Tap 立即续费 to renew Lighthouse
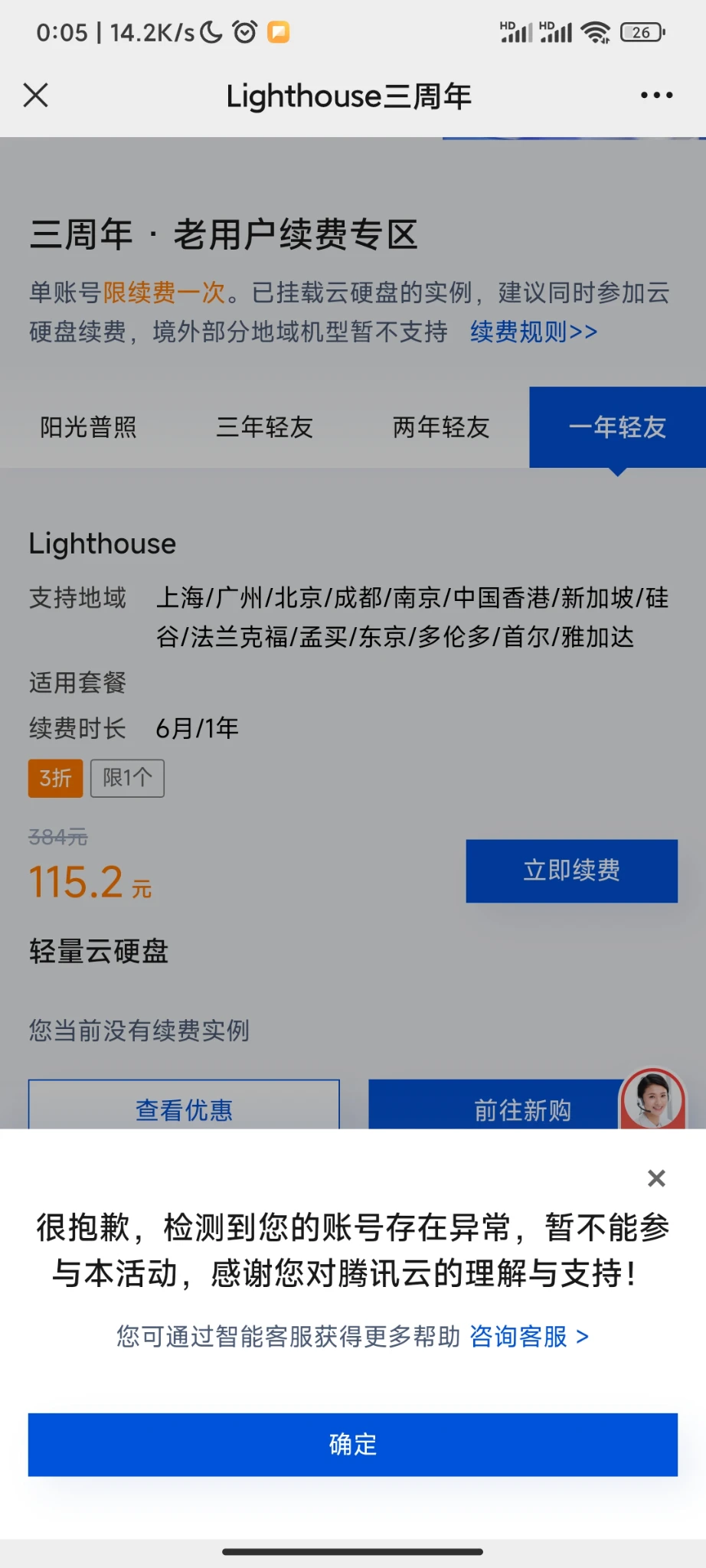 pos(571,871)
